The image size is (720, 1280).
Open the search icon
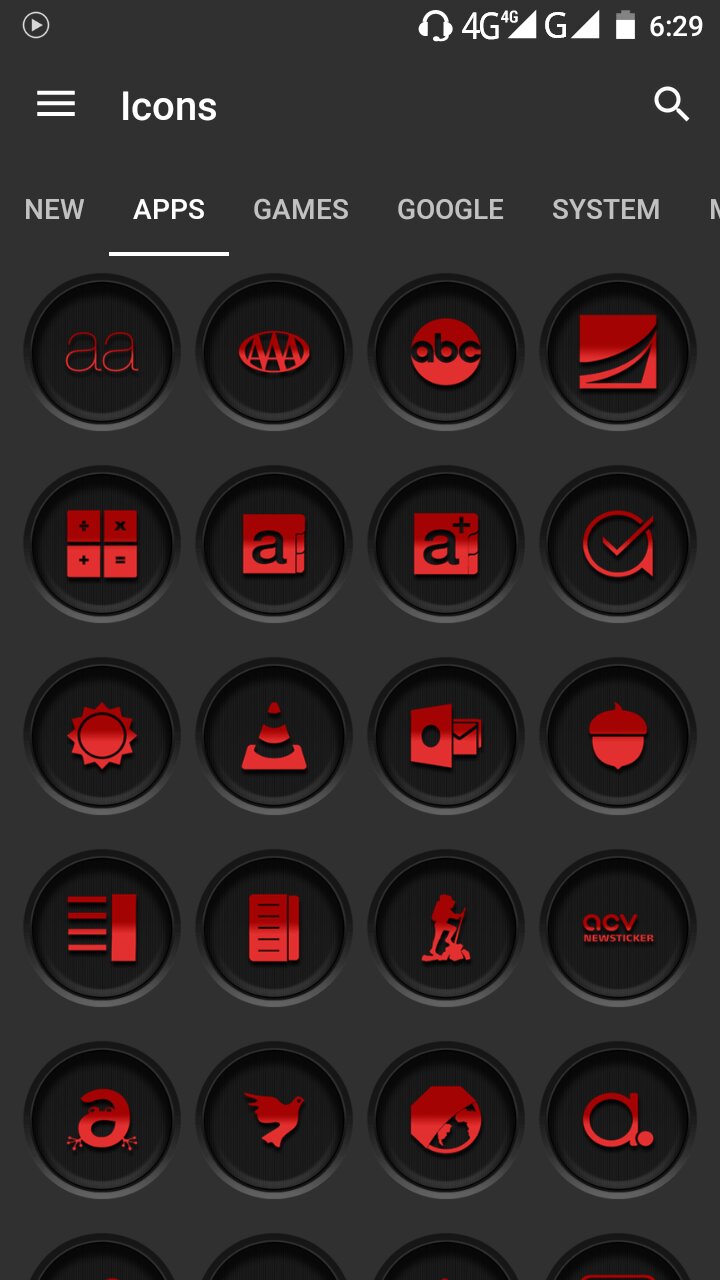point(671,104)
